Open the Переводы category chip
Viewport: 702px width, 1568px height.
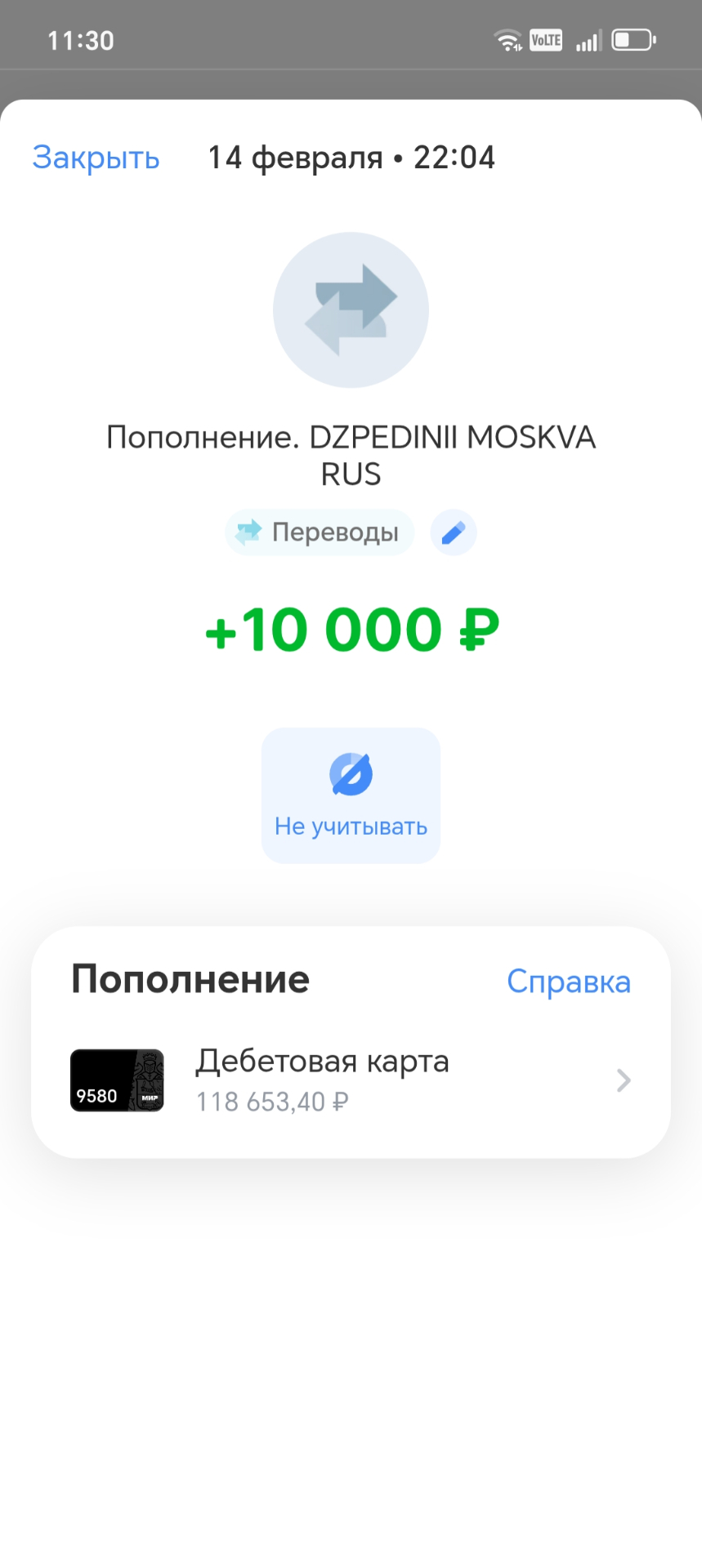point(320,532)
